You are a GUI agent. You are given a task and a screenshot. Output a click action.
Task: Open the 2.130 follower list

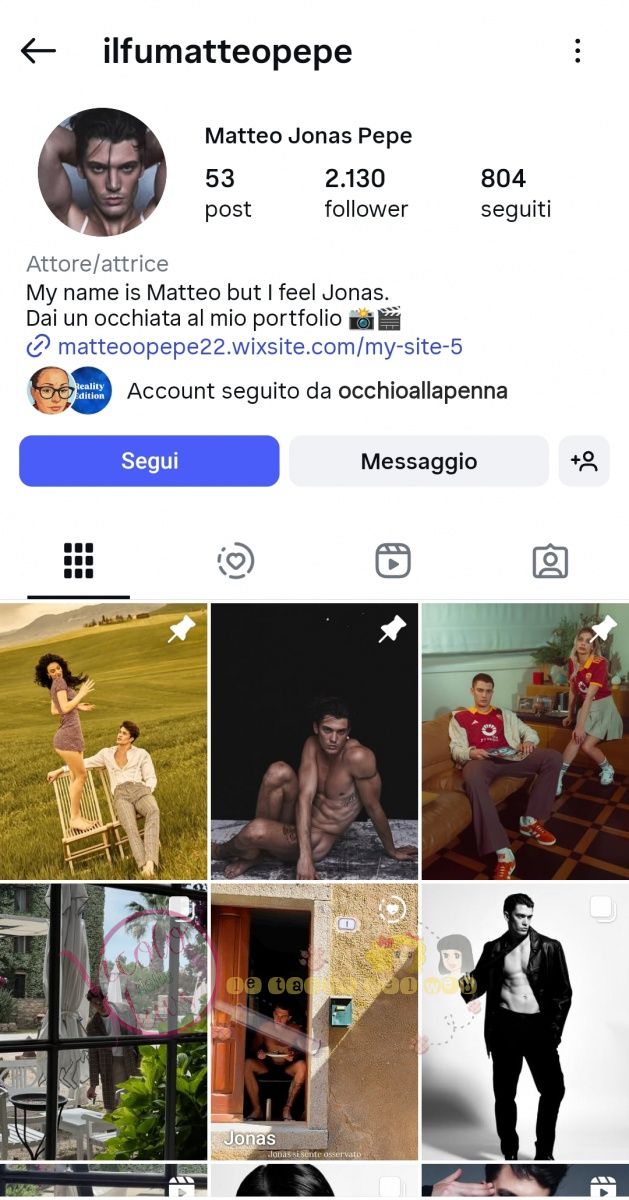[x=365, y=192]
